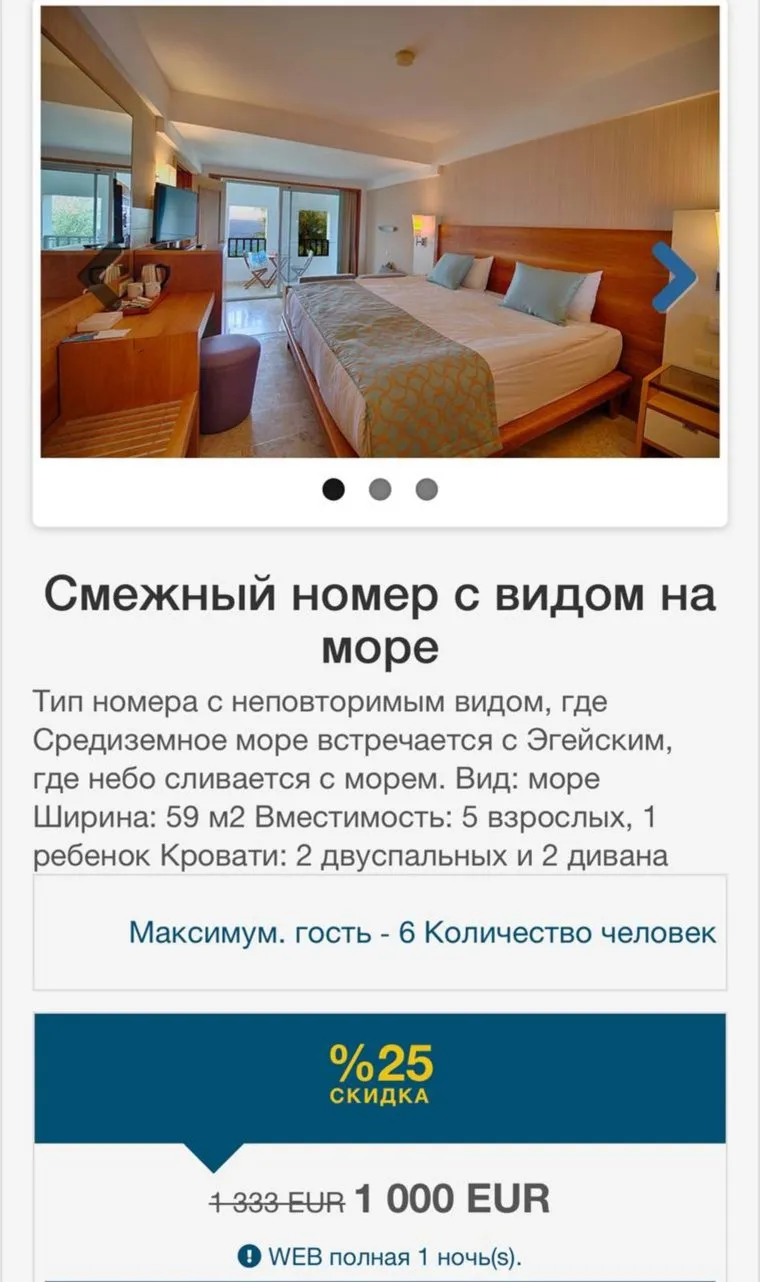The height and width of the screenshot is (1282, 760).
Task: Tap the info icon next to WEB полная
Action: [x=248, y=1256]
